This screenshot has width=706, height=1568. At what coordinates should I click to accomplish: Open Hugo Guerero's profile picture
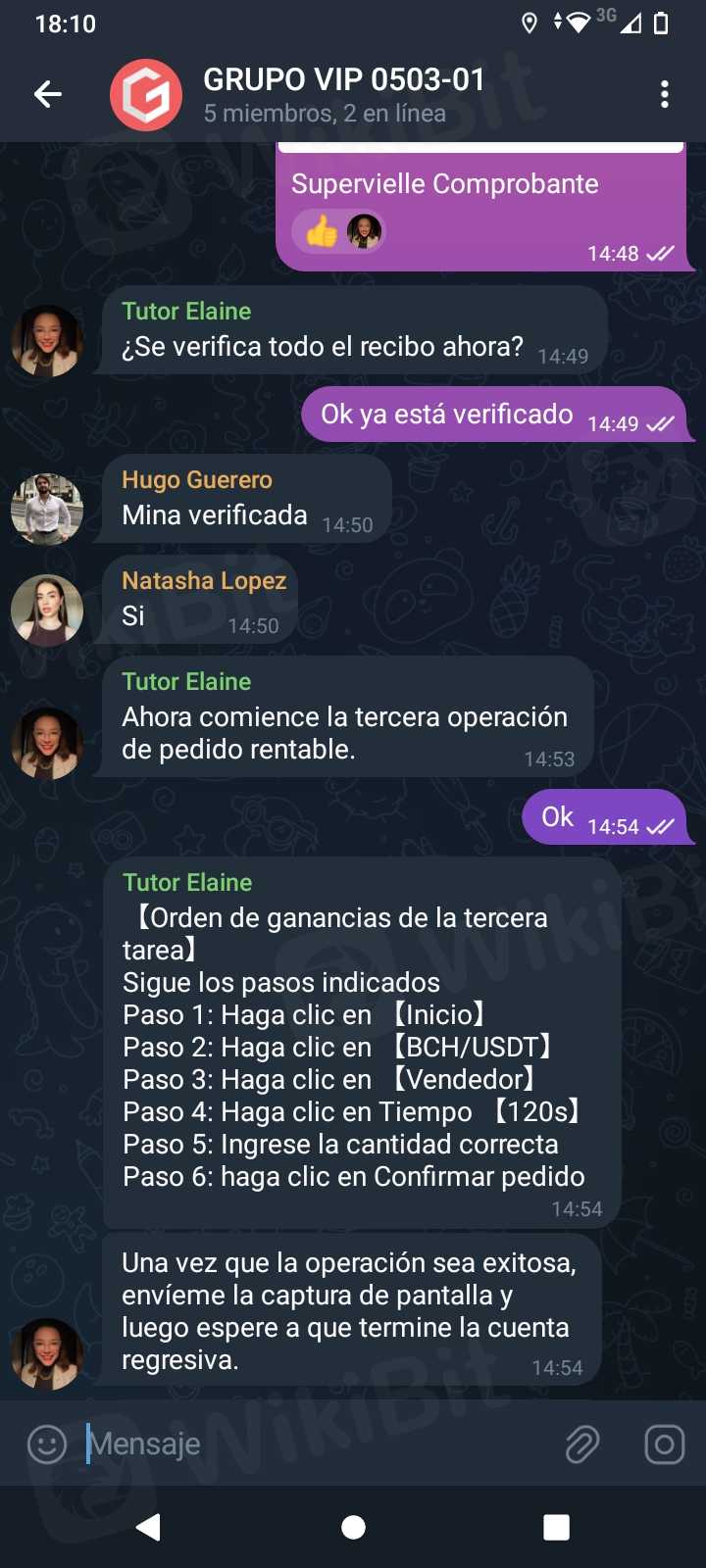click(x=47, y=509)
